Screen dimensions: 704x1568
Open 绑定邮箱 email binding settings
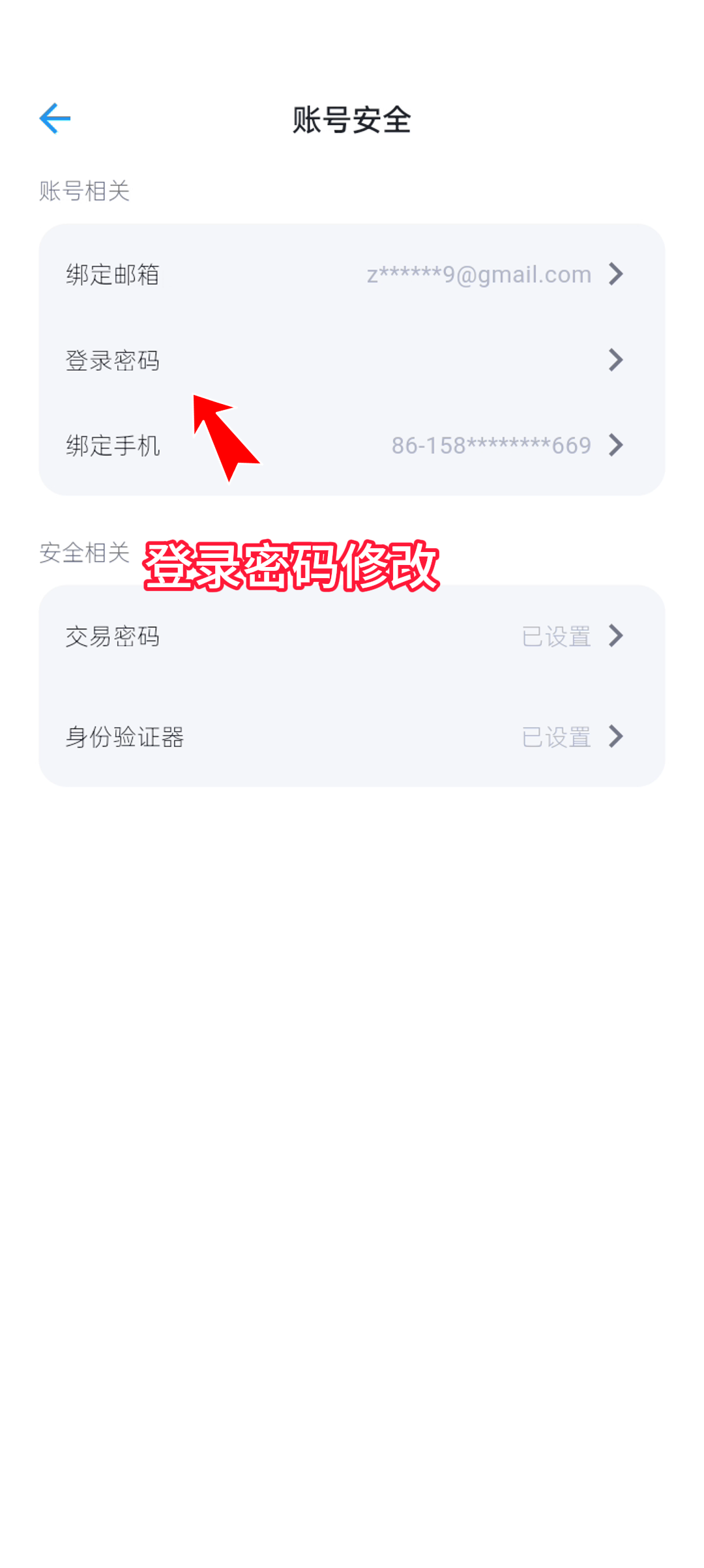coord(351,274)
